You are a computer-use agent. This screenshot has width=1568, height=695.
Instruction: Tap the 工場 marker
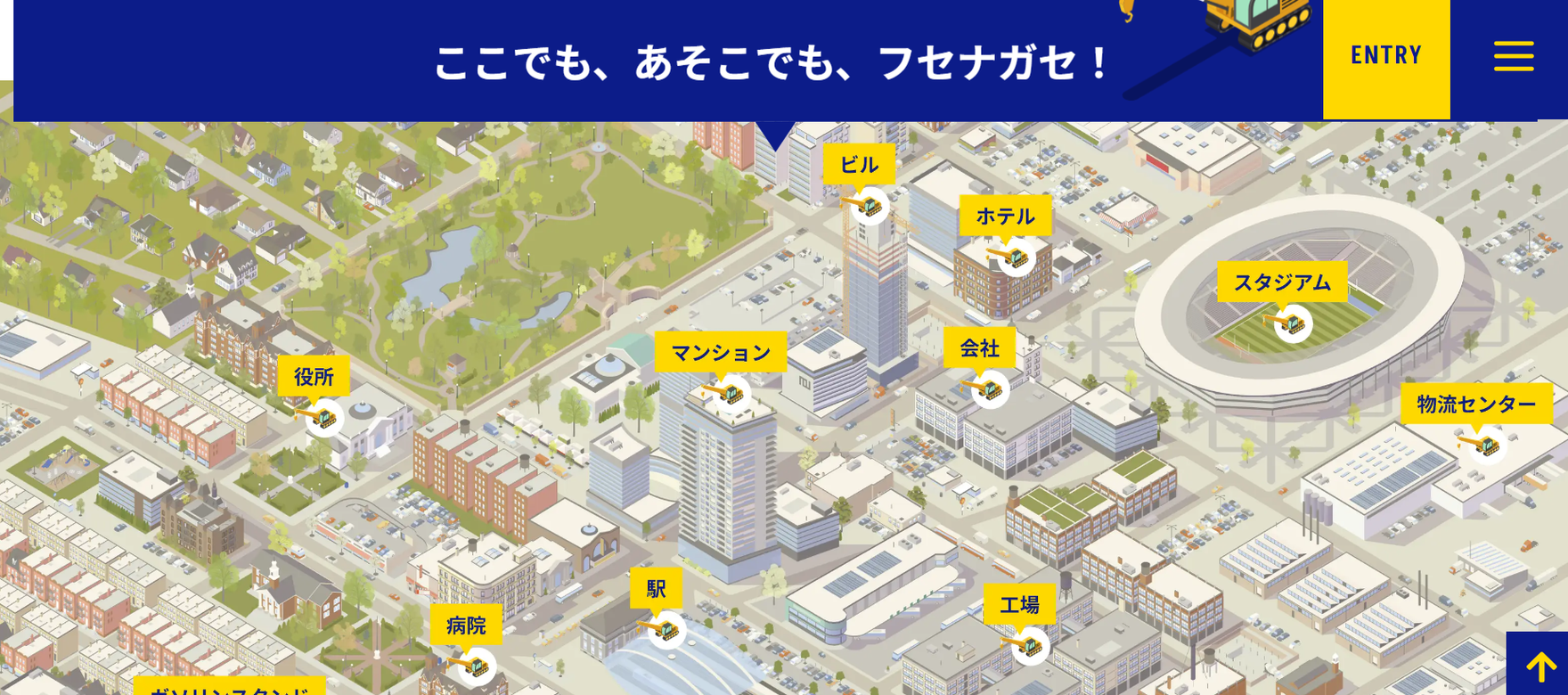(x=1019, y=605)
